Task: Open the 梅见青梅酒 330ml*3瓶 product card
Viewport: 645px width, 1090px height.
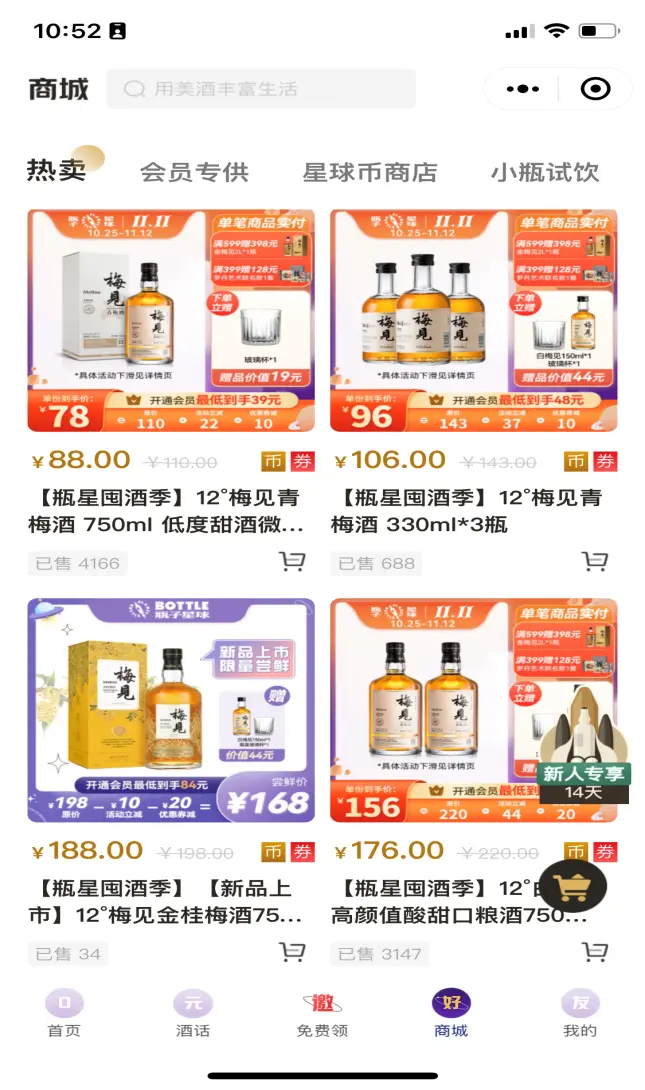Action: pyautogui.click(x=474, y=320)
